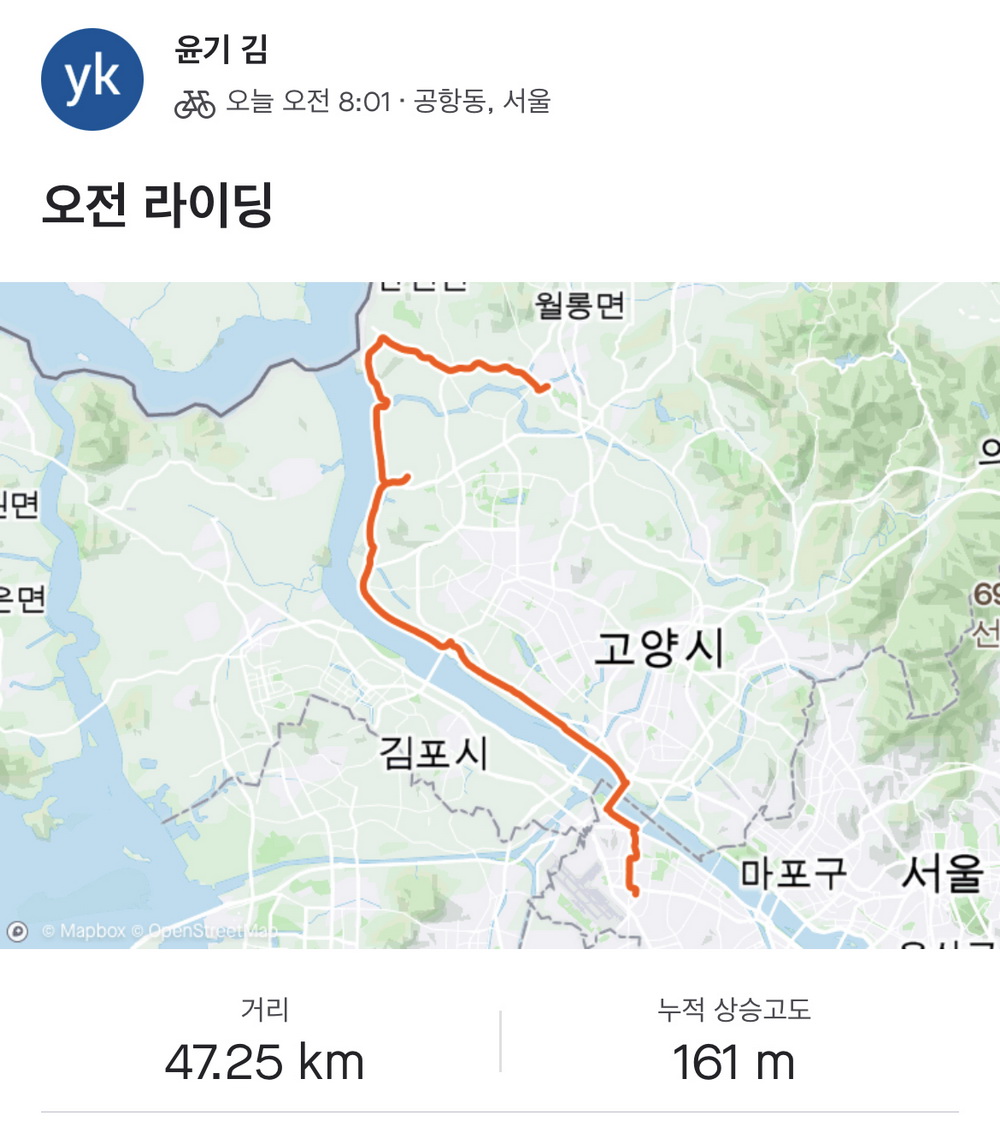Open the 오전 라이딩 activity details
This screenshot has width=1000, height=1121.
pyautogui.click(x=157, y=206)
